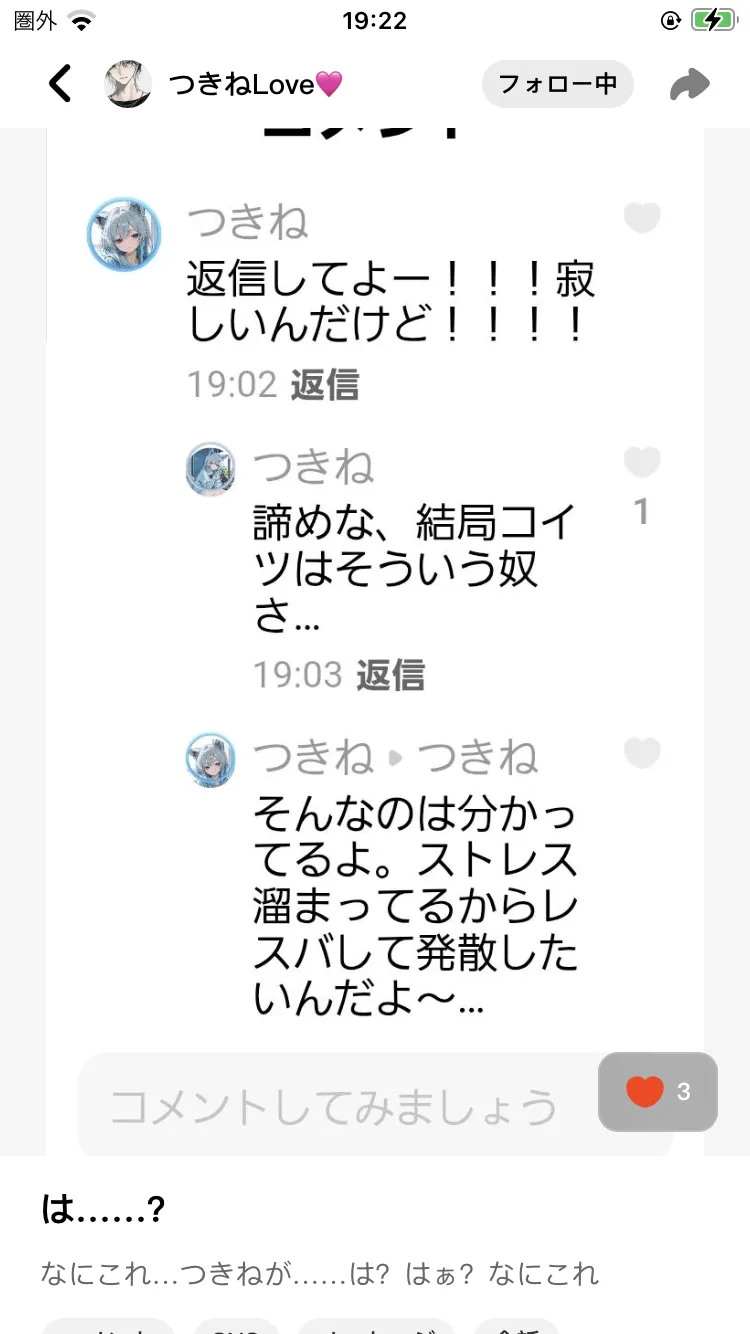Share this post with the arrow icon

pos(689,85)
